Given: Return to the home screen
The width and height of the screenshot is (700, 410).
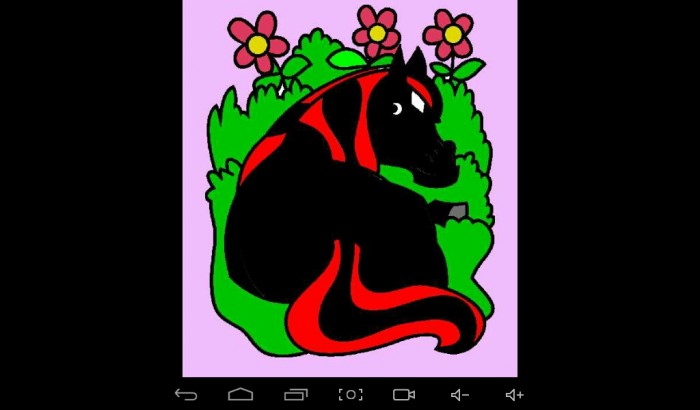Looking at the screenshot, I should [x=240, y=395].
